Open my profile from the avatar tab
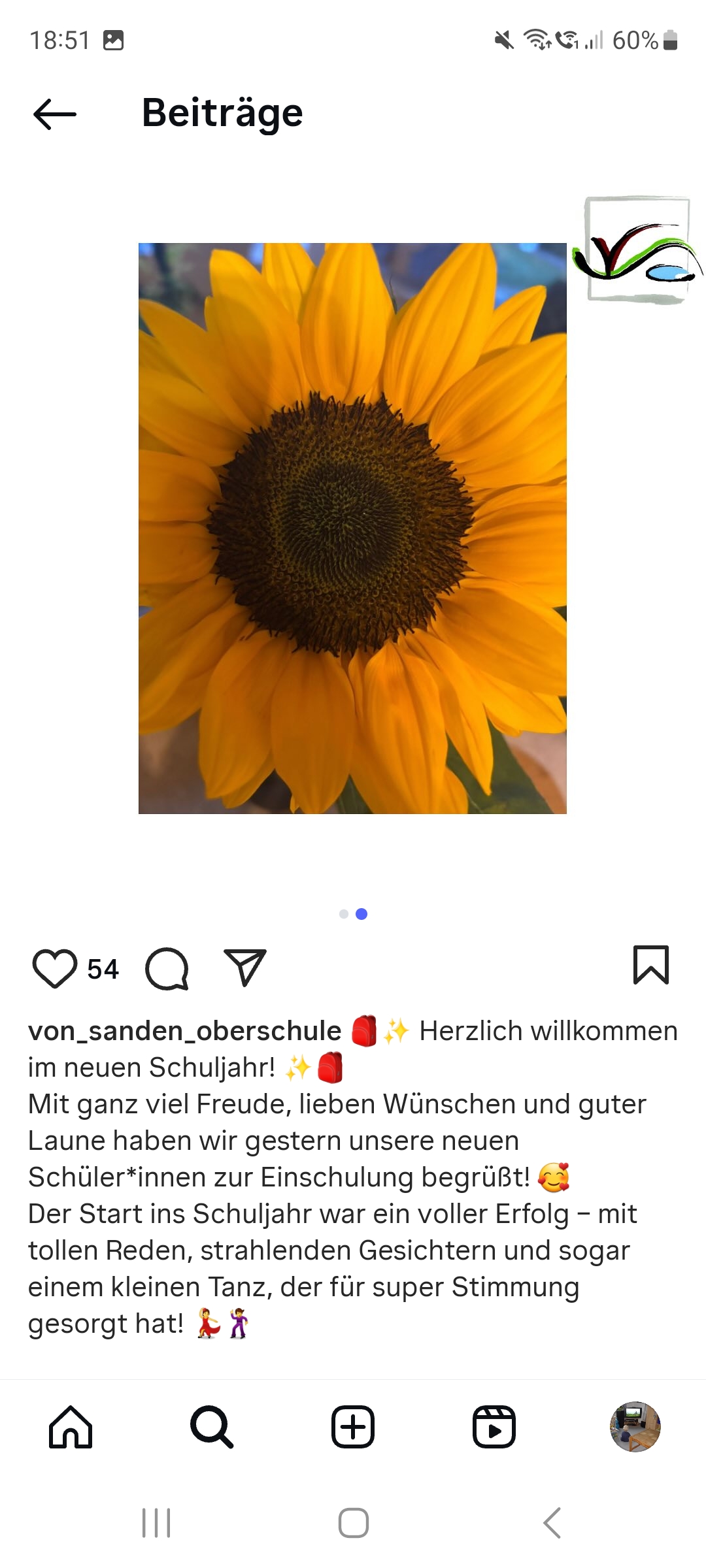This screenshot has height=1568, width=706. [635, 1427]
